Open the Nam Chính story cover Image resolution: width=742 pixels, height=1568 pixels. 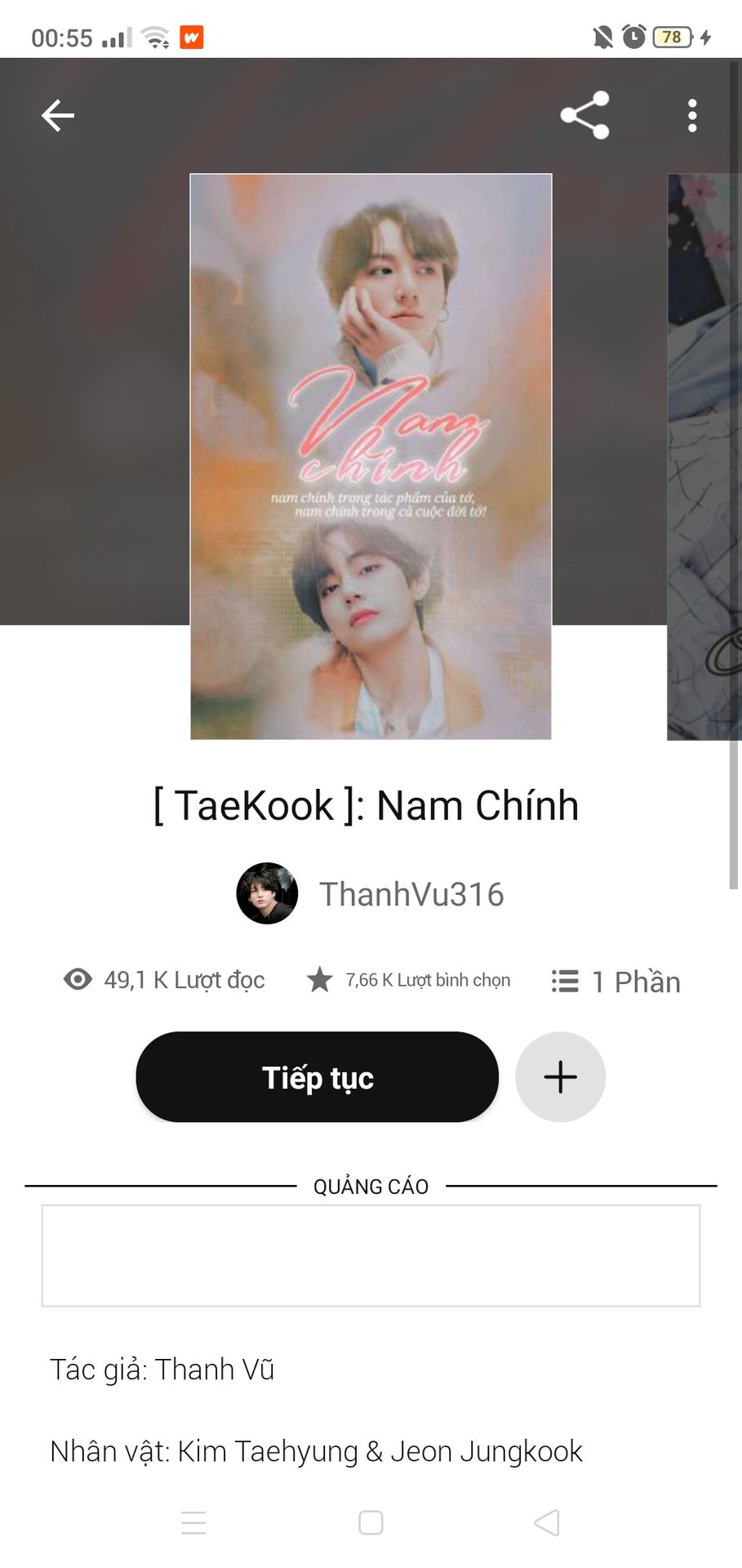coord(371,456)
